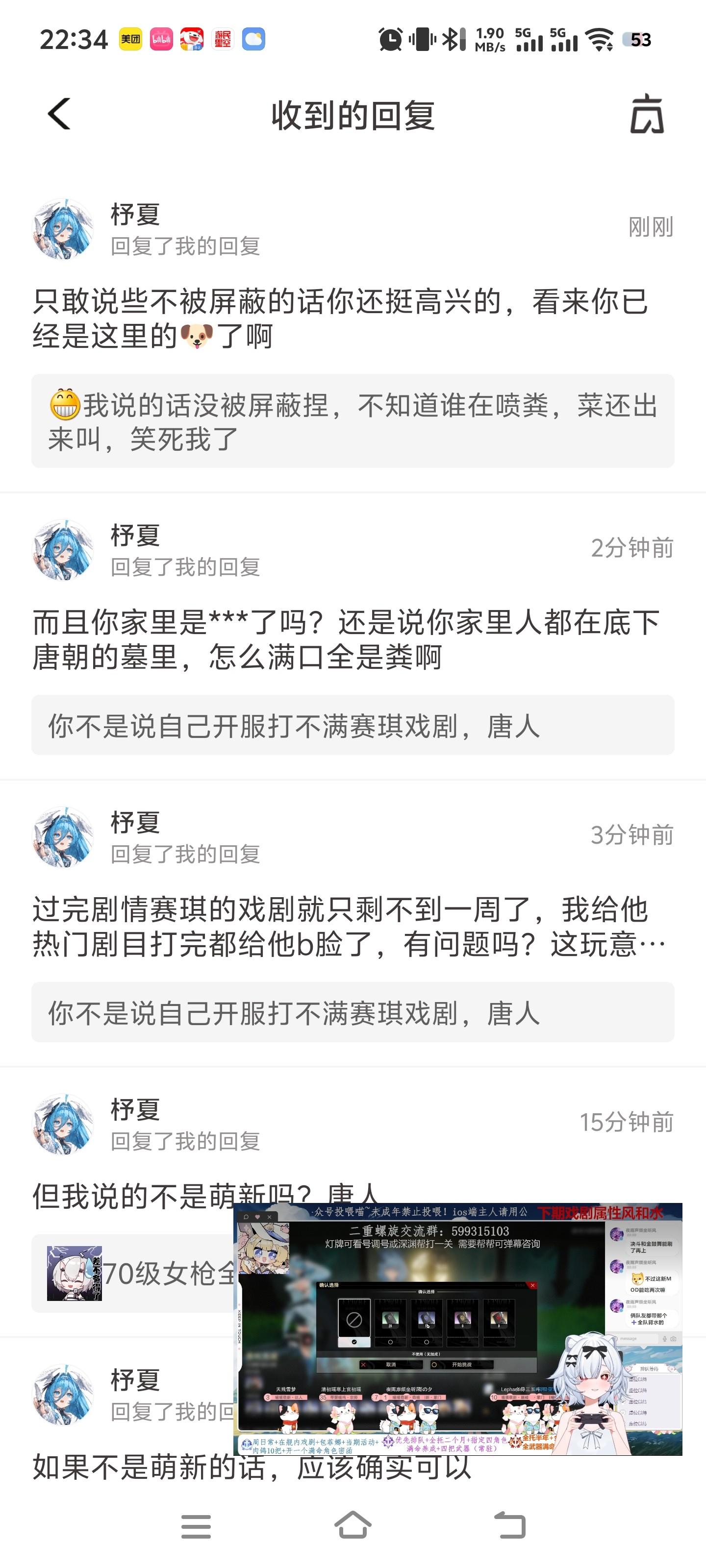Open the quoted comment under the 3分钟前 reply
The height and width of the screenshot is (1568, 706).
click(353, 1012)
